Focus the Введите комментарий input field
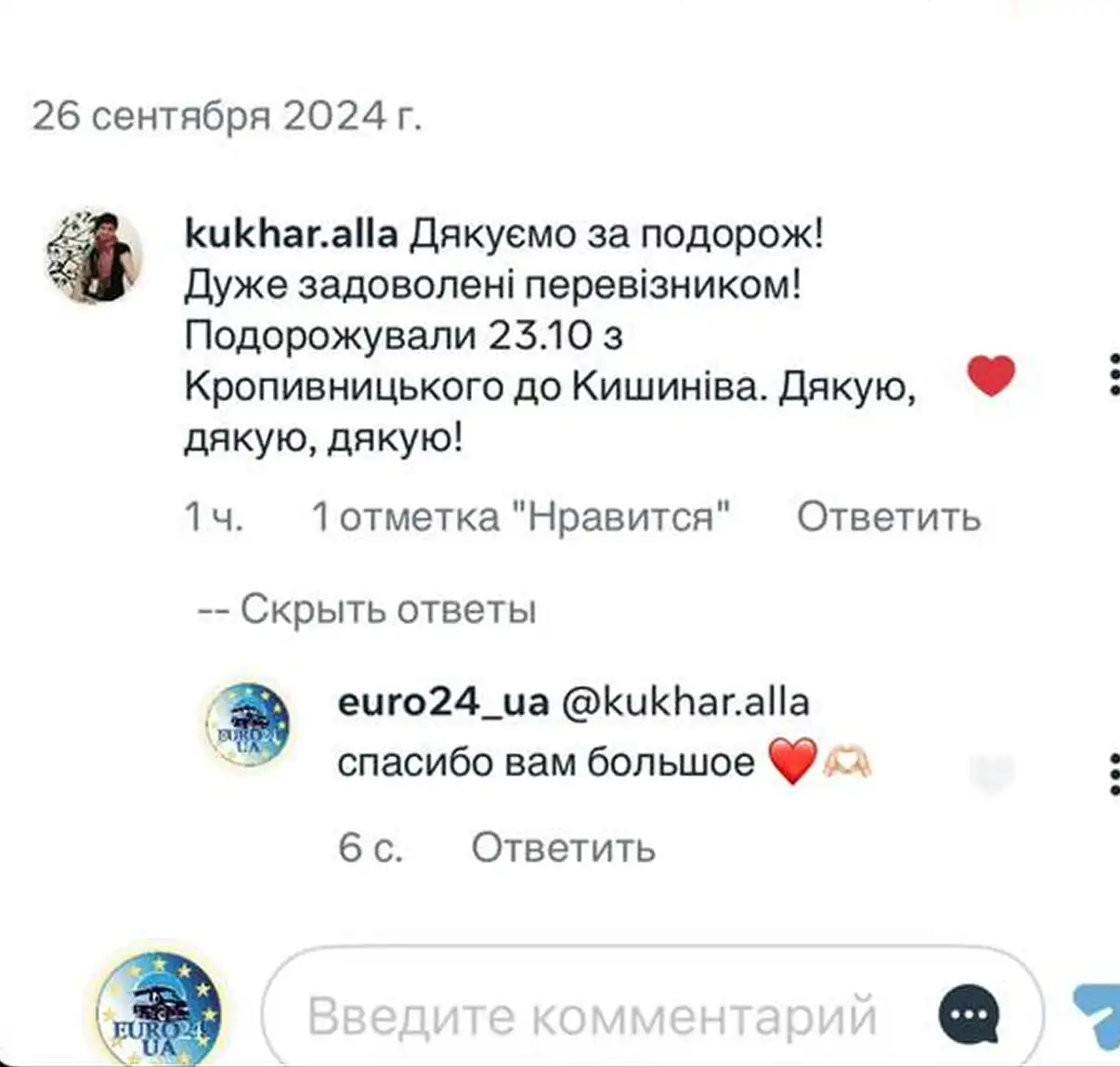 [591, 1015]
